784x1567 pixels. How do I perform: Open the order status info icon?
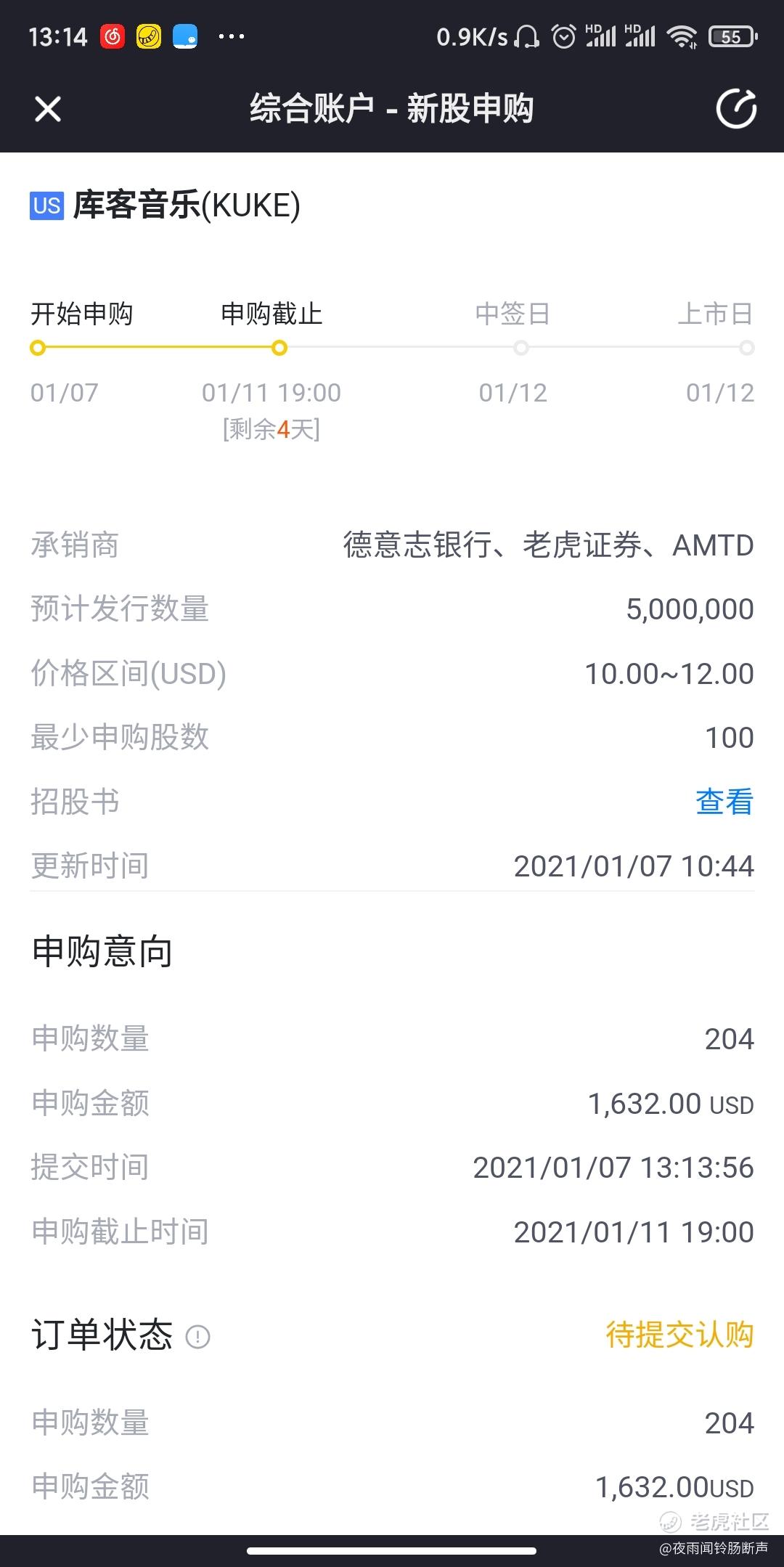(197, 1336)
